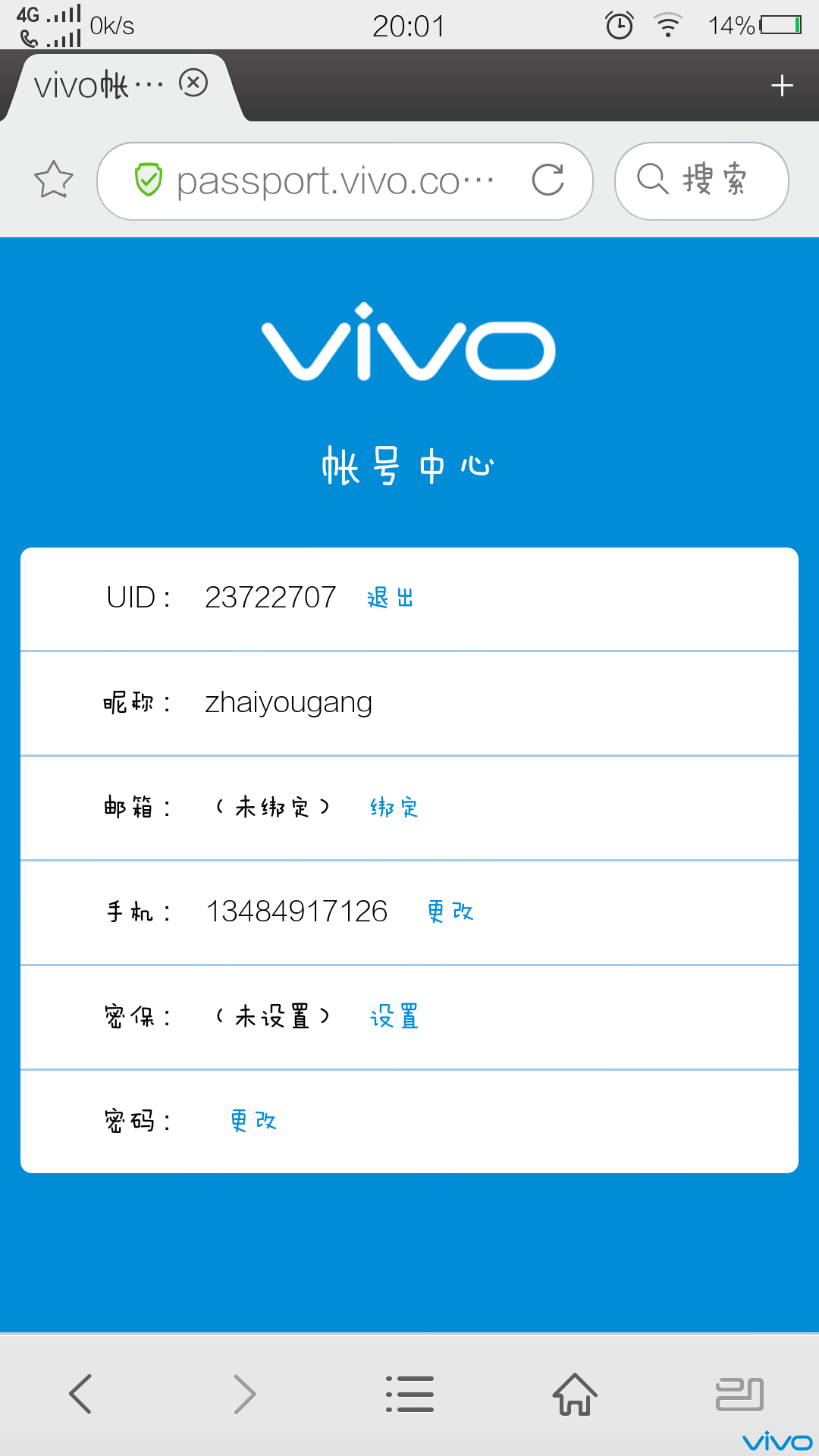
Task: Tap the Wi-Fi icon in status bar
Action: coord(668,24)
